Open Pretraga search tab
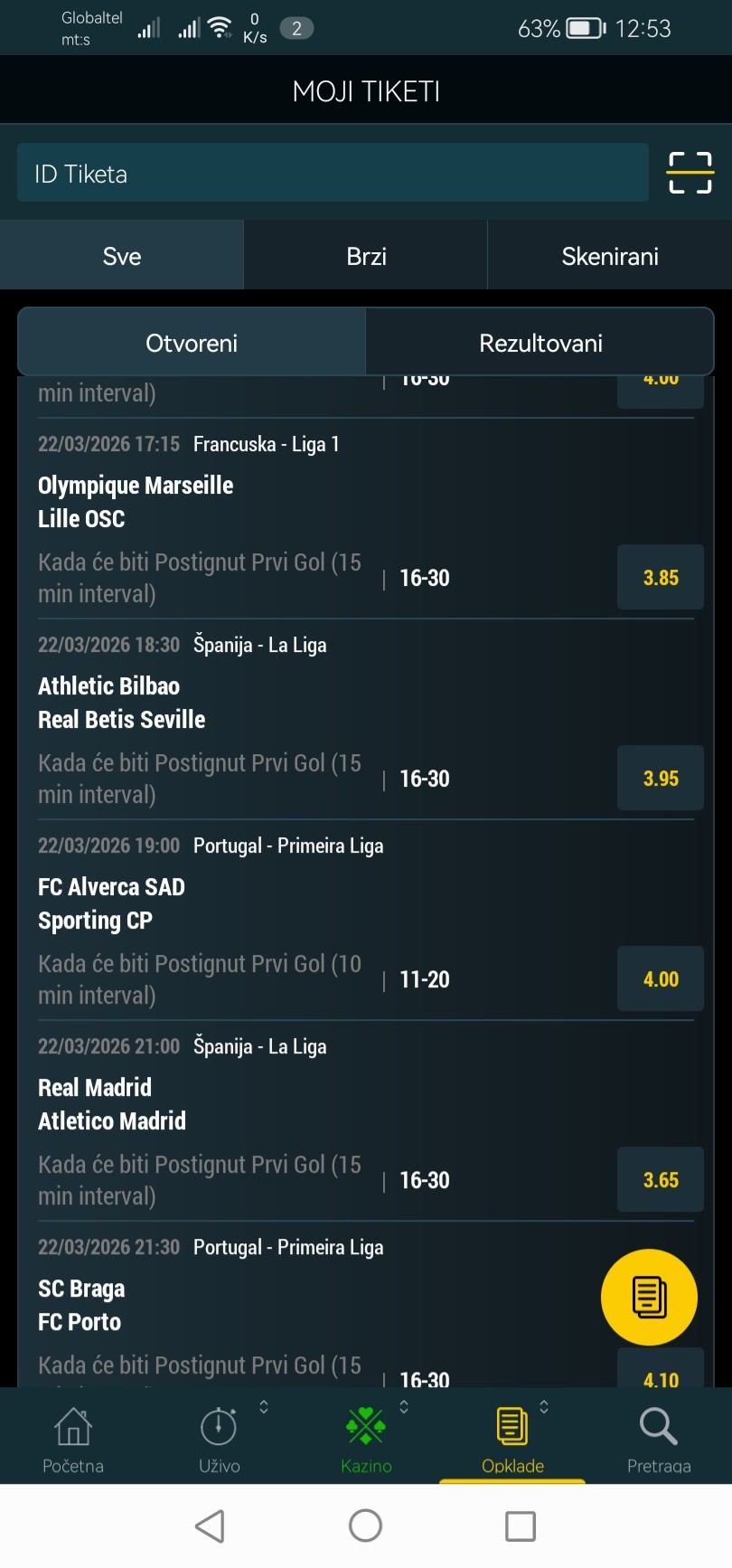The height and width of the screenshot is (1568, 732). click(x=659, y=1437)
